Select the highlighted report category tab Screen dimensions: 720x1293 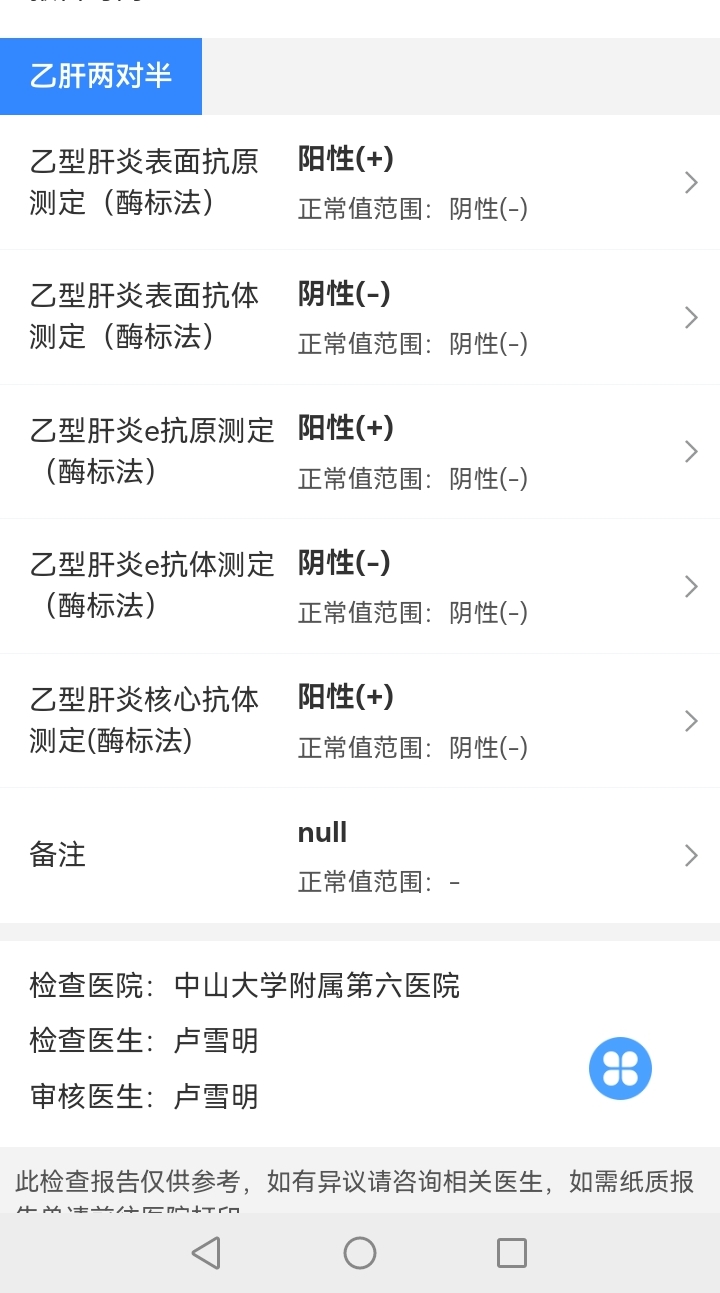[101, 76]
